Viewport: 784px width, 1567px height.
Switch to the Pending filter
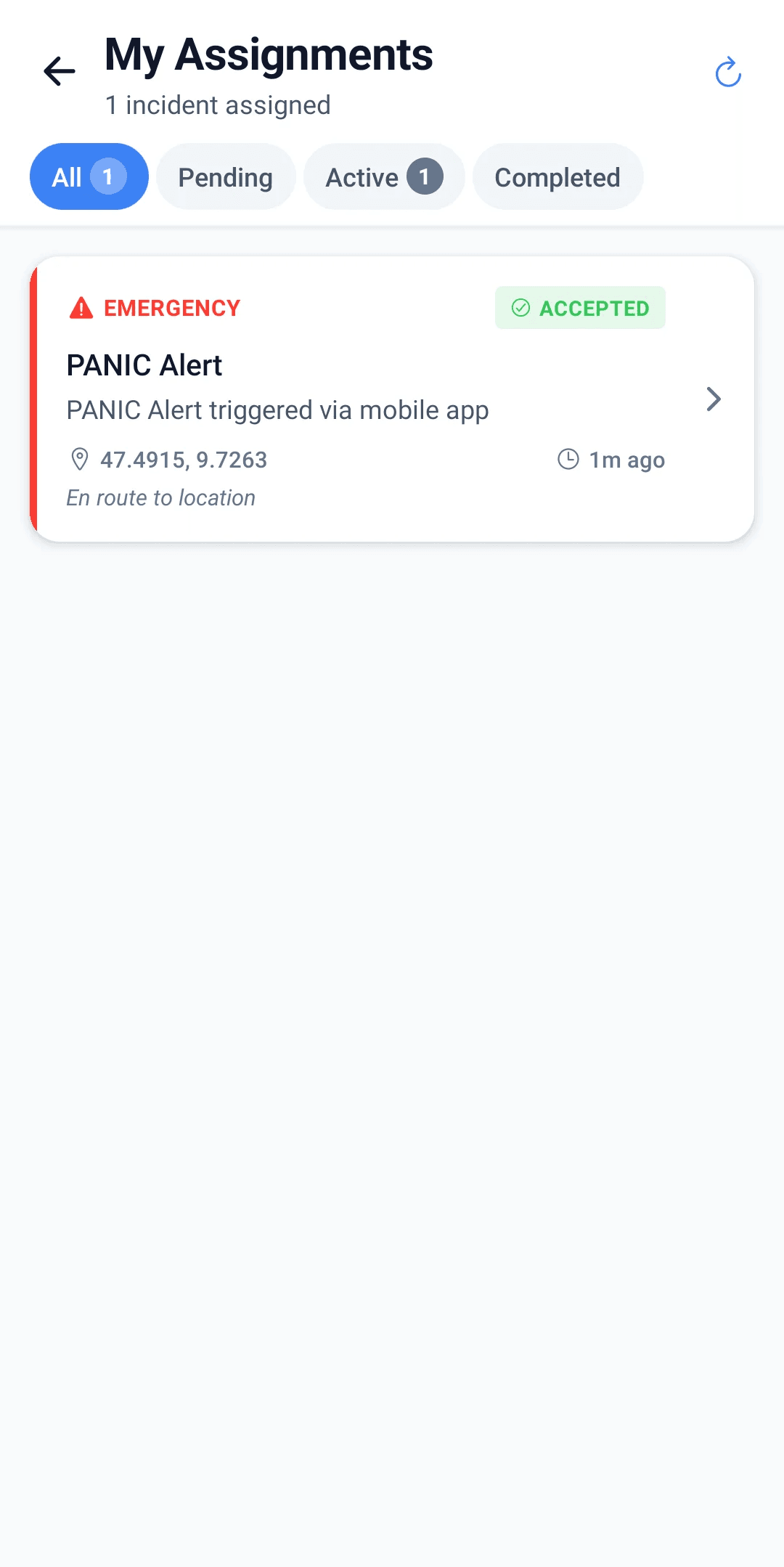coord(225,176)
